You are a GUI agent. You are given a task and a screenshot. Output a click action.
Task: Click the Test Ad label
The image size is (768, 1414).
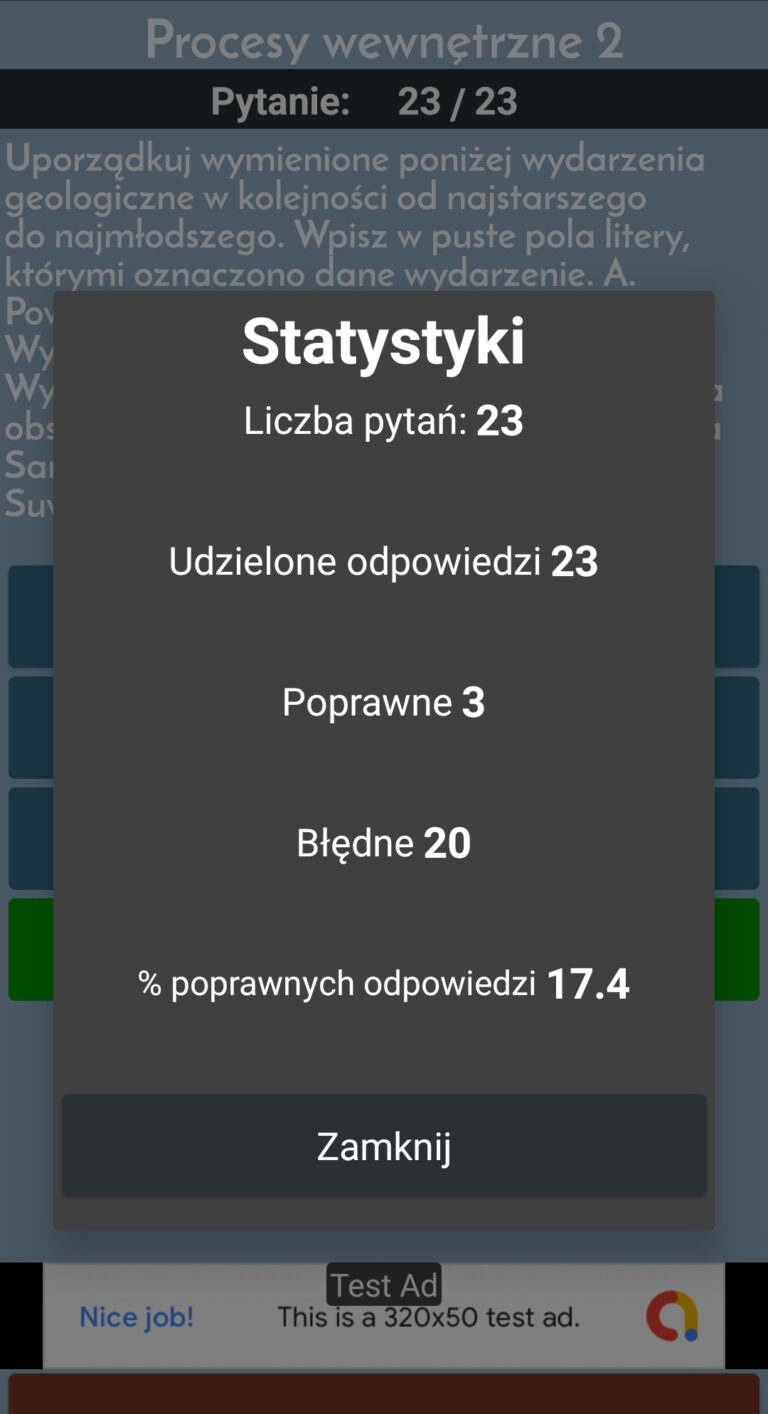tap(383, 1284)
